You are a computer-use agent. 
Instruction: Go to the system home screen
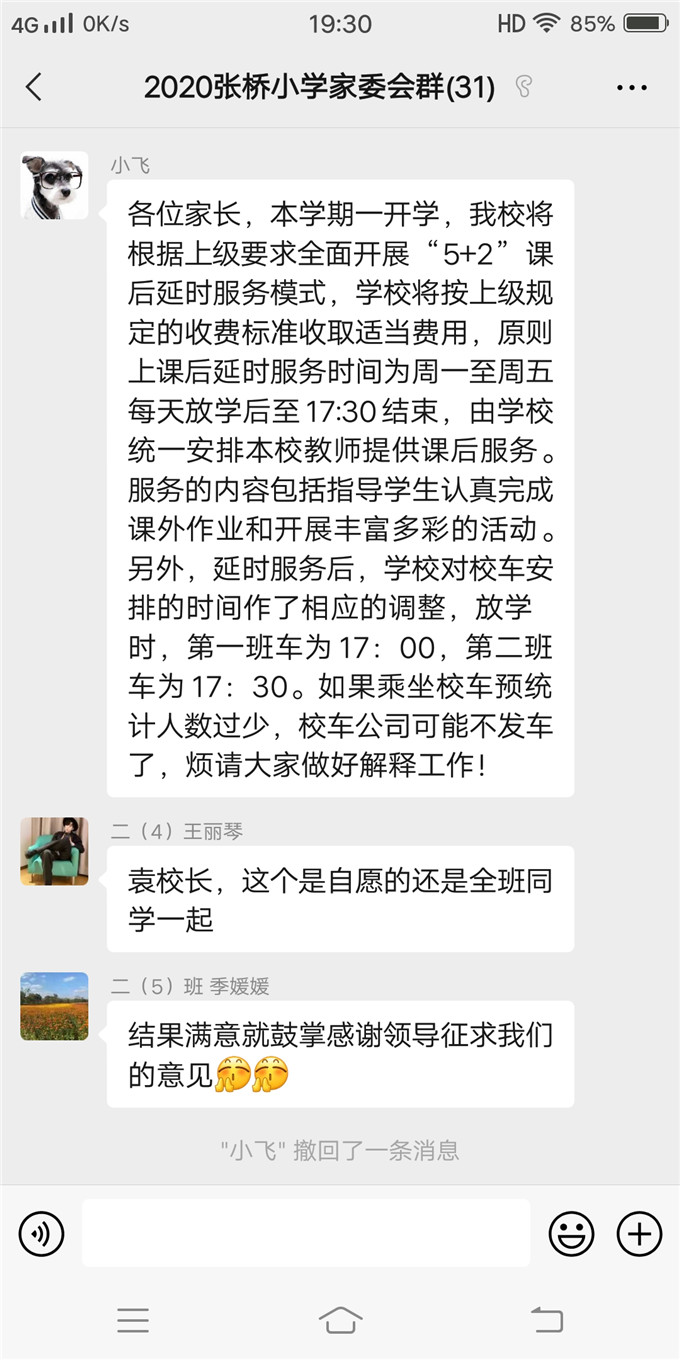(340, 1320)
